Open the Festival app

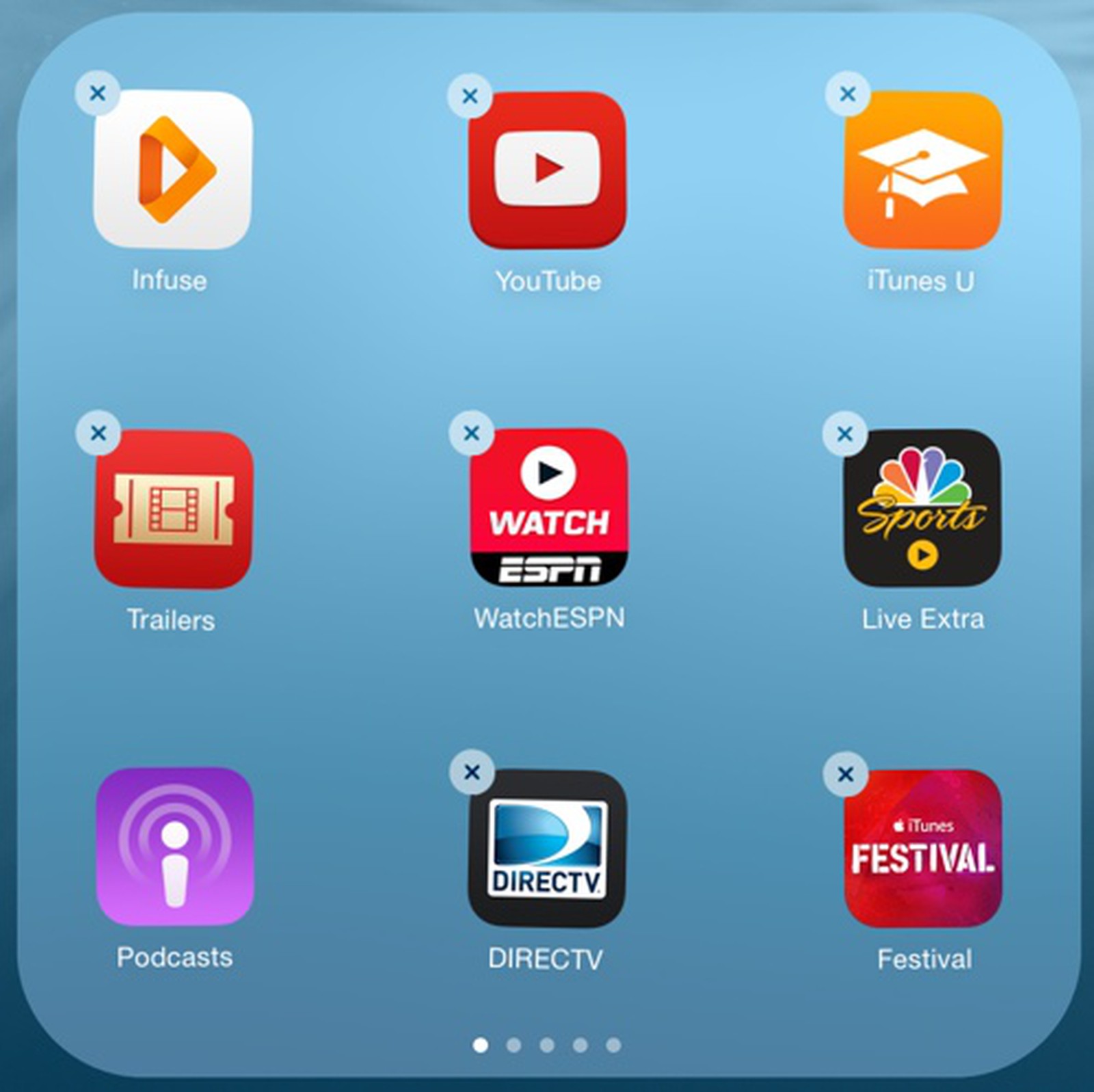(x=923, y=848)
